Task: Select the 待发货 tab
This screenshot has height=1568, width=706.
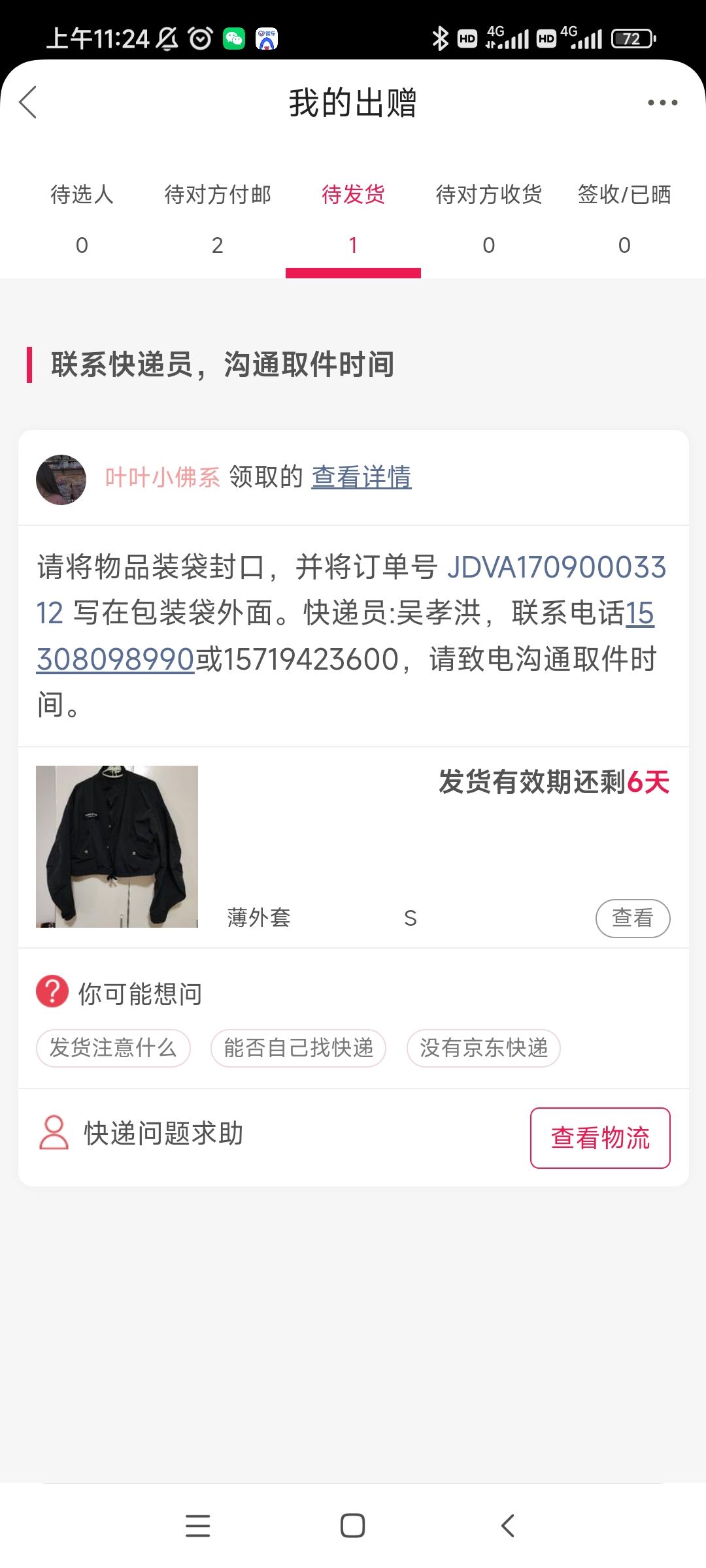Action: [x=353, y=219]
